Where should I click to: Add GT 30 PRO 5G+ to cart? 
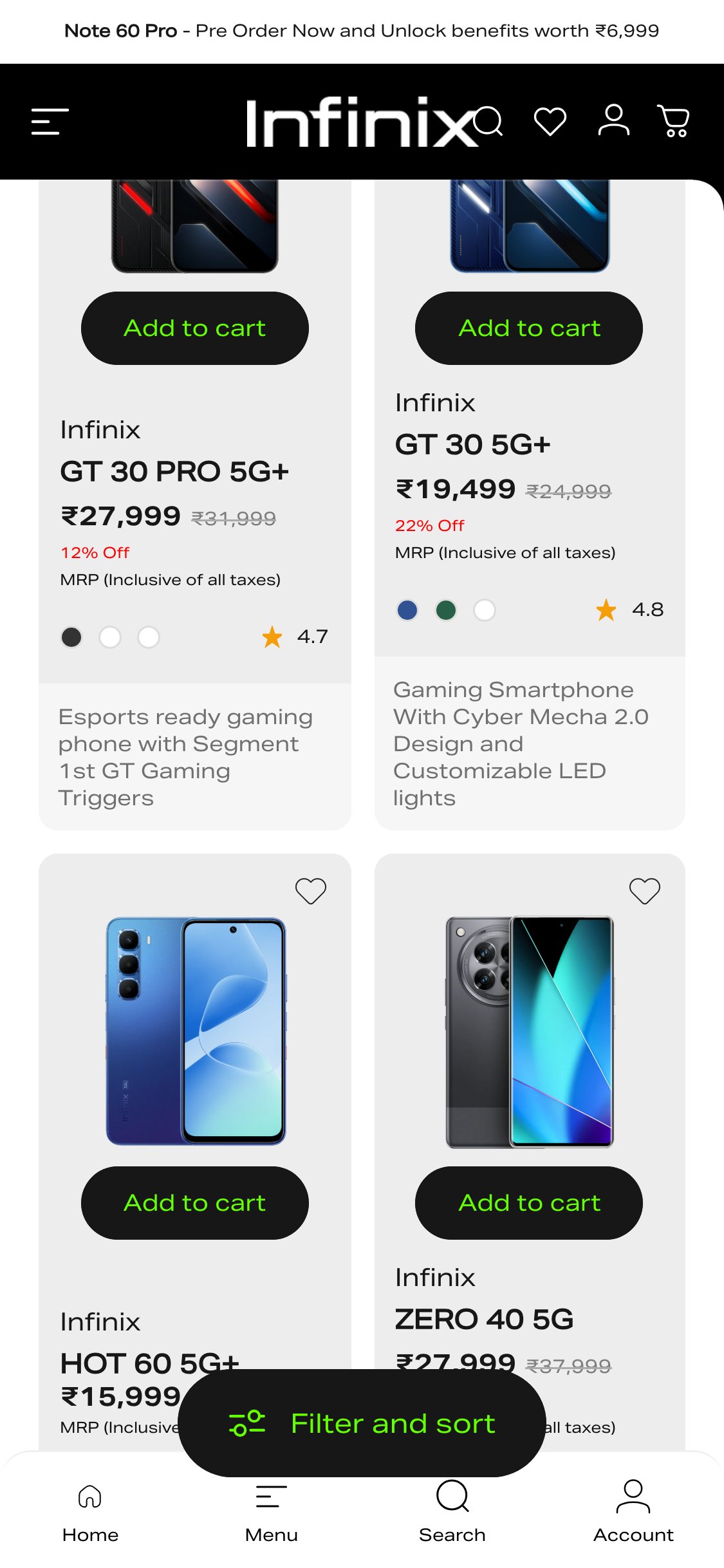[195, 328]
